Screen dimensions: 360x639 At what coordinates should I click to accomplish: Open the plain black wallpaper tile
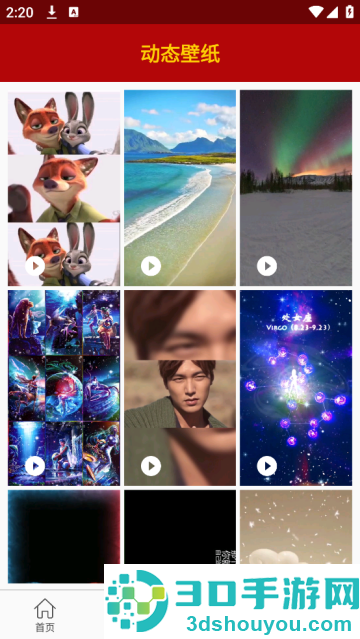[x=180, y=527]
